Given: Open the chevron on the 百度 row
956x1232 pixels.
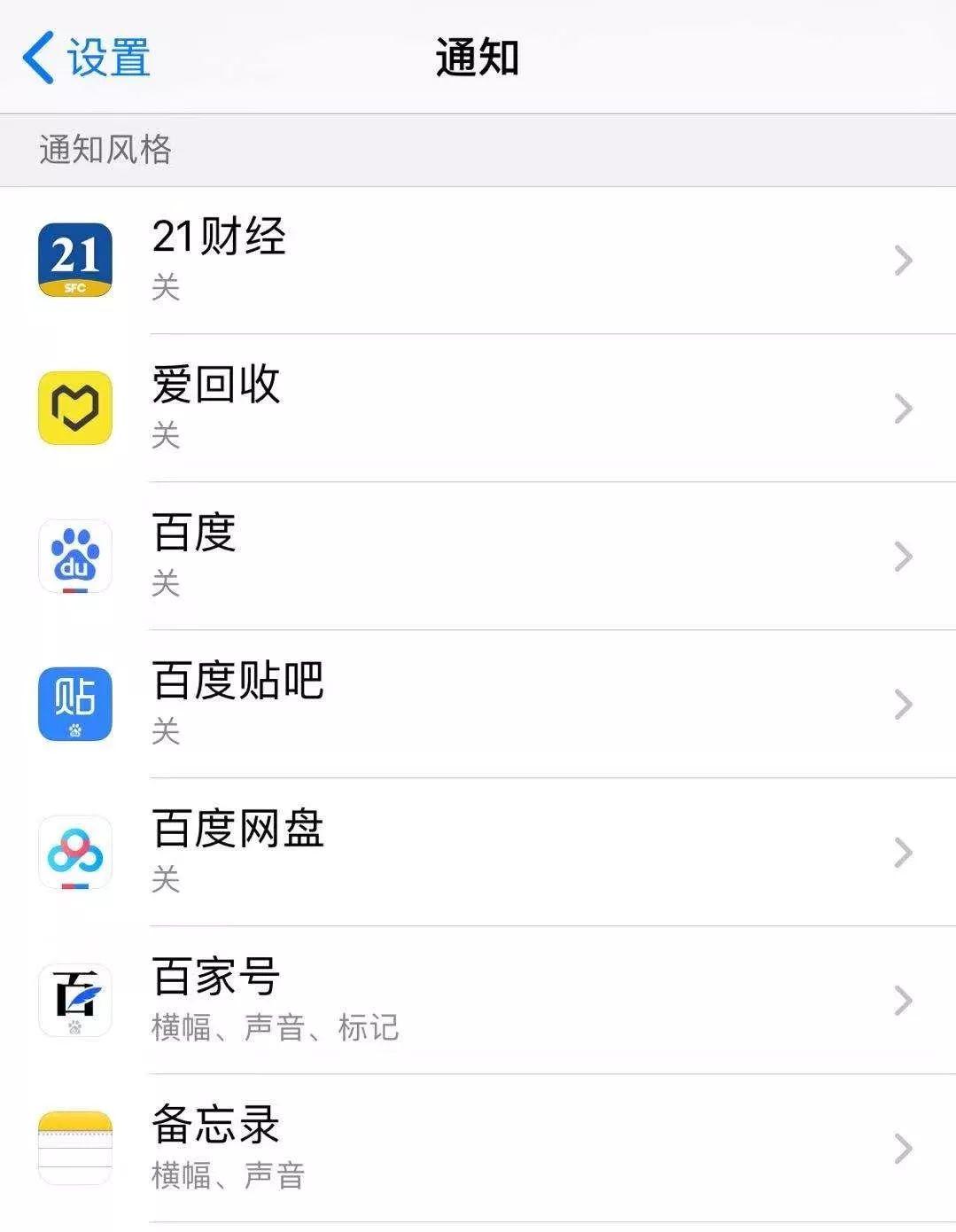Looking at the screenshot, I should pos(904,557).
